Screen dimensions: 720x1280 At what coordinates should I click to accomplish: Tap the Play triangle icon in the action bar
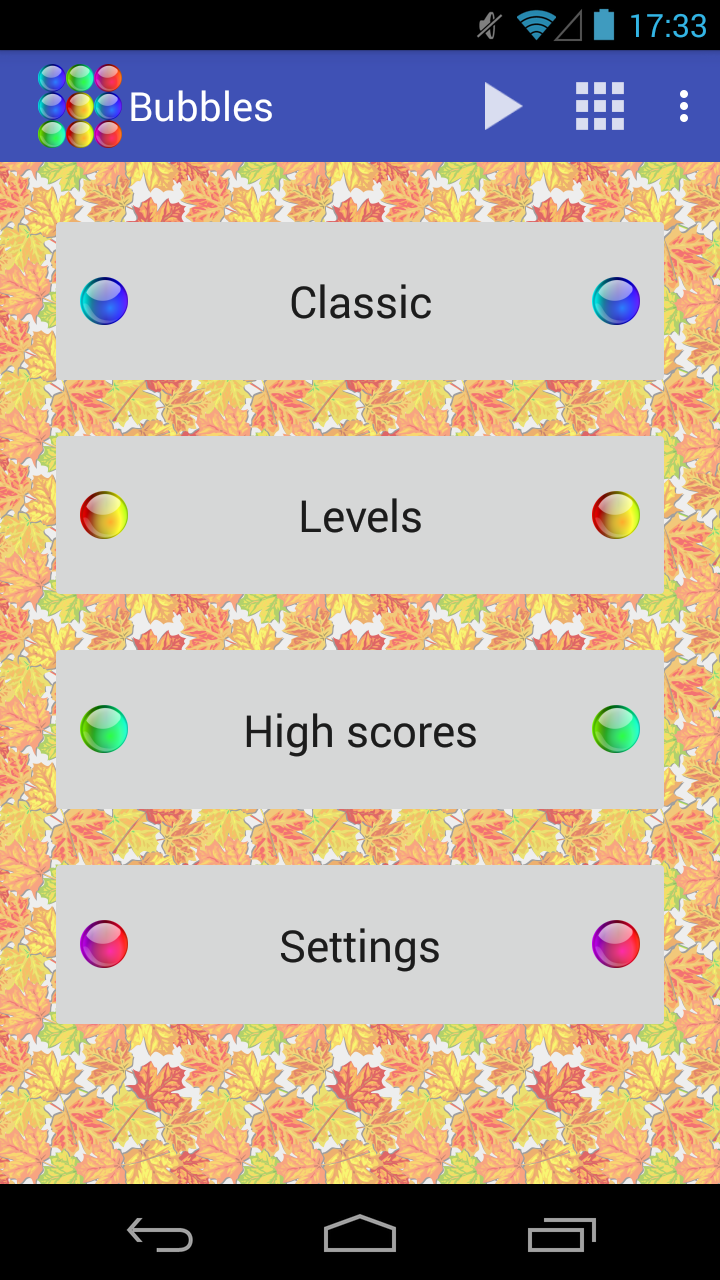click(503, 106)
